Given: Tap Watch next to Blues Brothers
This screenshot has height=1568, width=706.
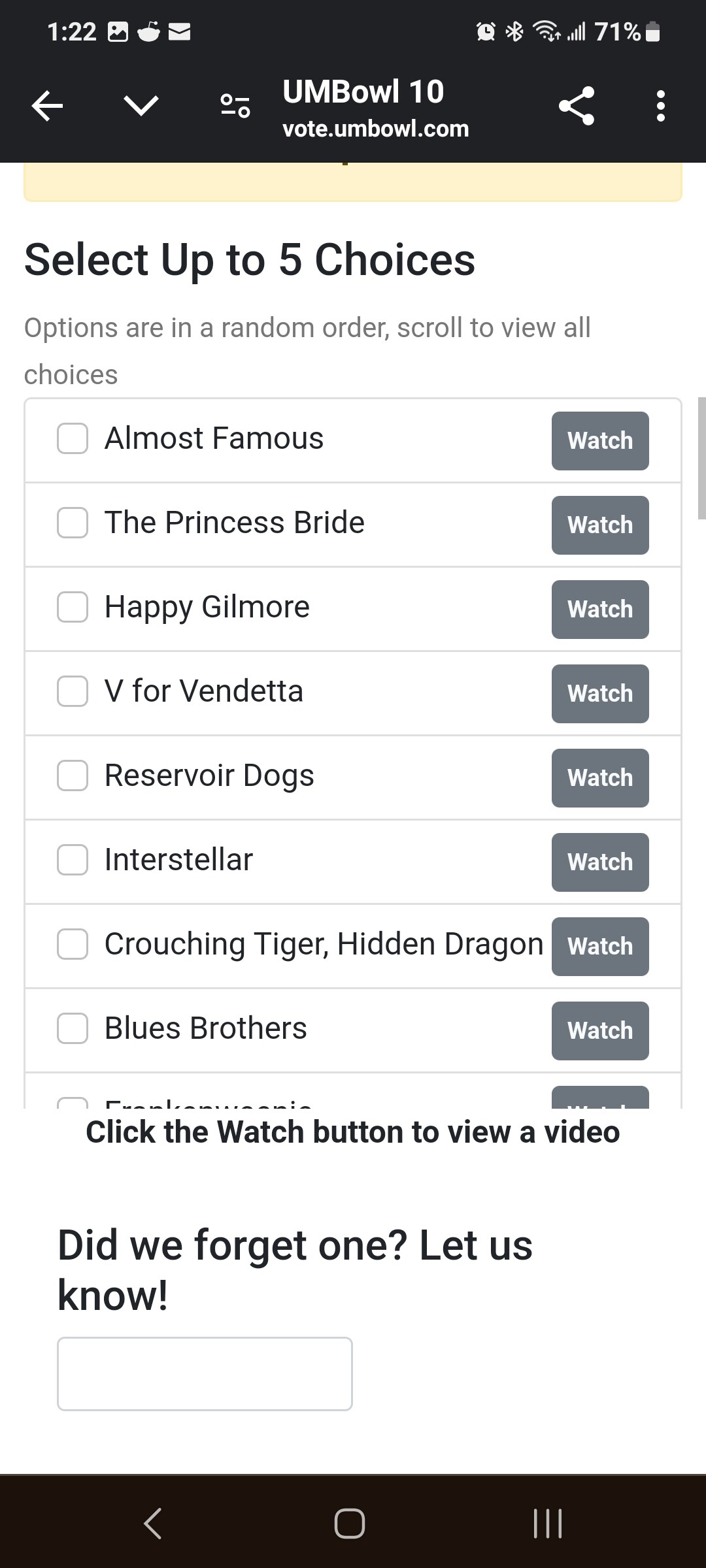Looking at the screenshot, I should pyautogui.click(x=600, y=1031).
